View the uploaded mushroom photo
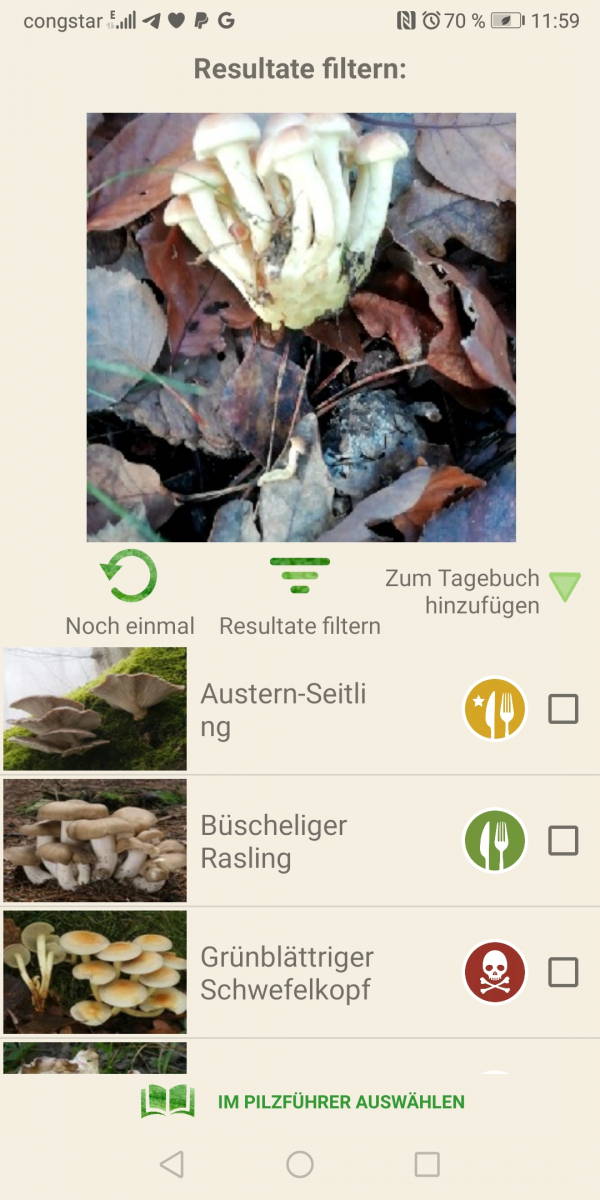The height and width of the screenshot is (1200, 600). click(x=301, y=327)
